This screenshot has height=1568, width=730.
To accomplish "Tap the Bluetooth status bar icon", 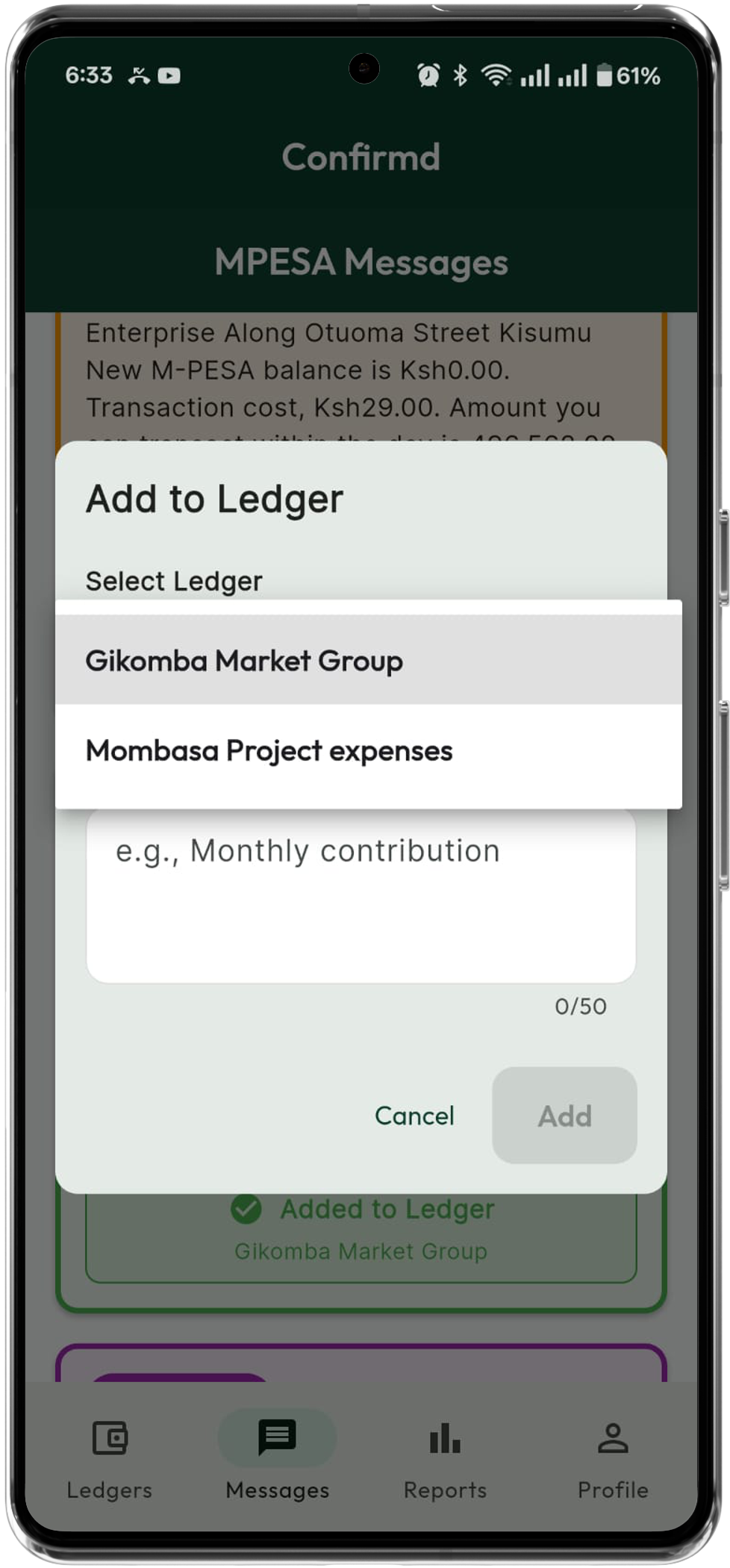I will [459, 75].
